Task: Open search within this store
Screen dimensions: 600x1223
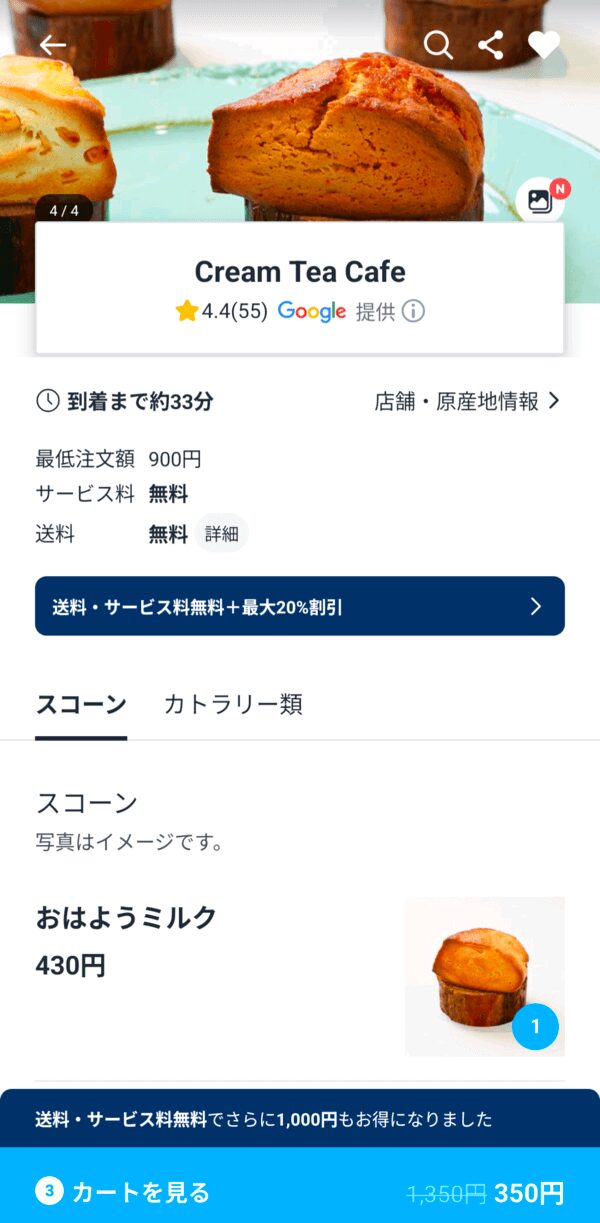Action: 438,45
